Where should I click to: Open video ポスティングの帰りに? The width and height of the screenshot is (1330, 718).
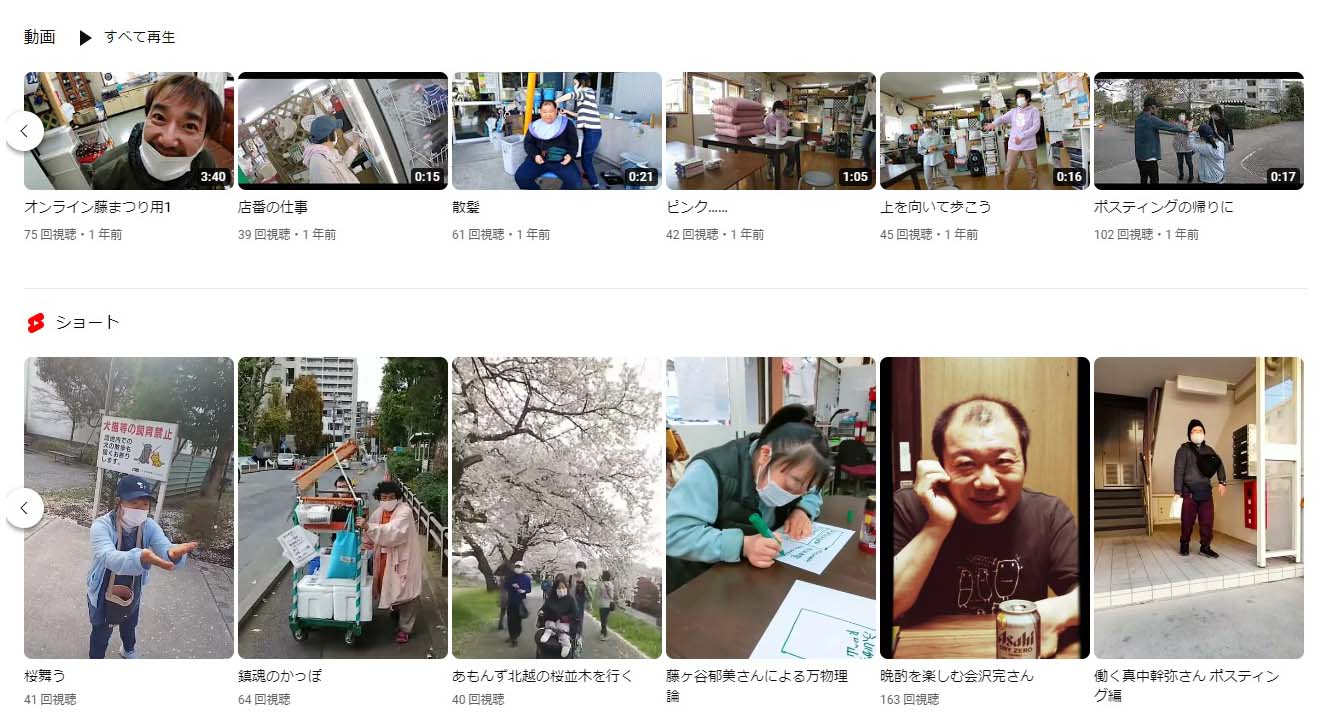1199,131
